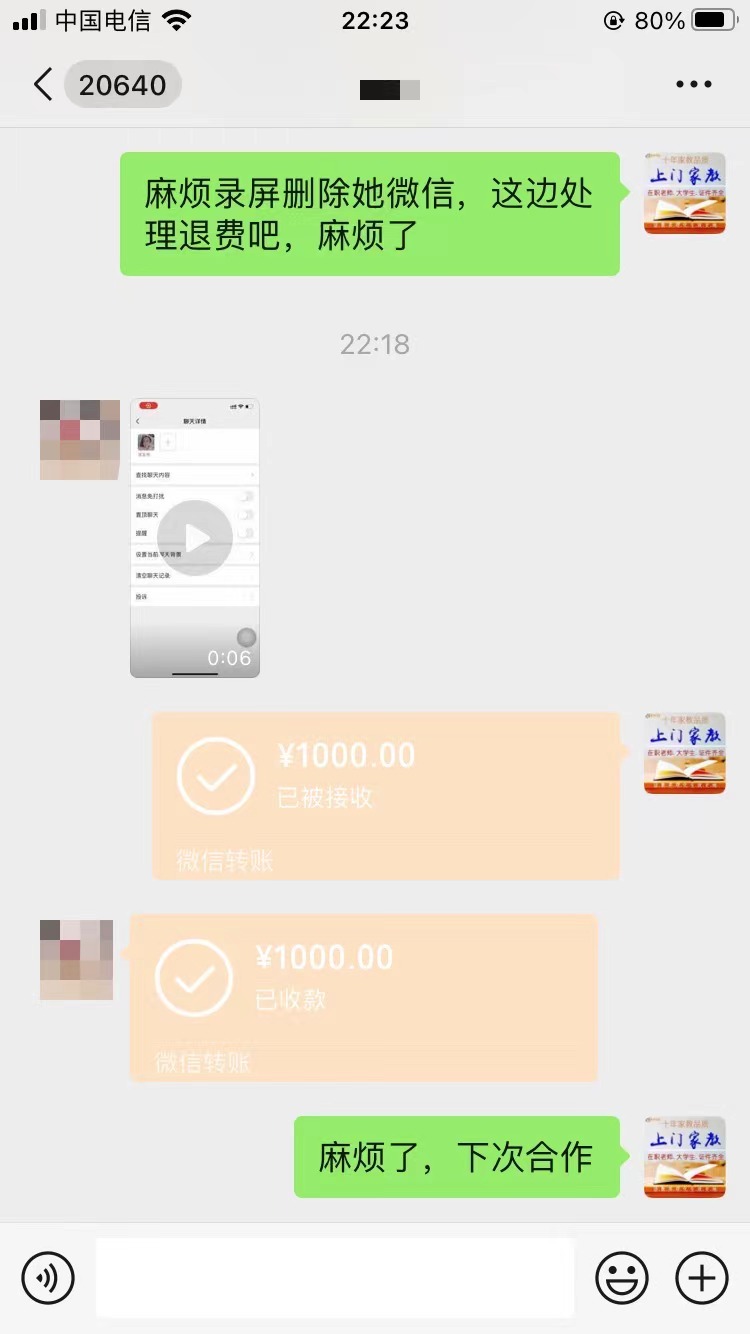Open the three-dot chat info menu

click(693, 85)
